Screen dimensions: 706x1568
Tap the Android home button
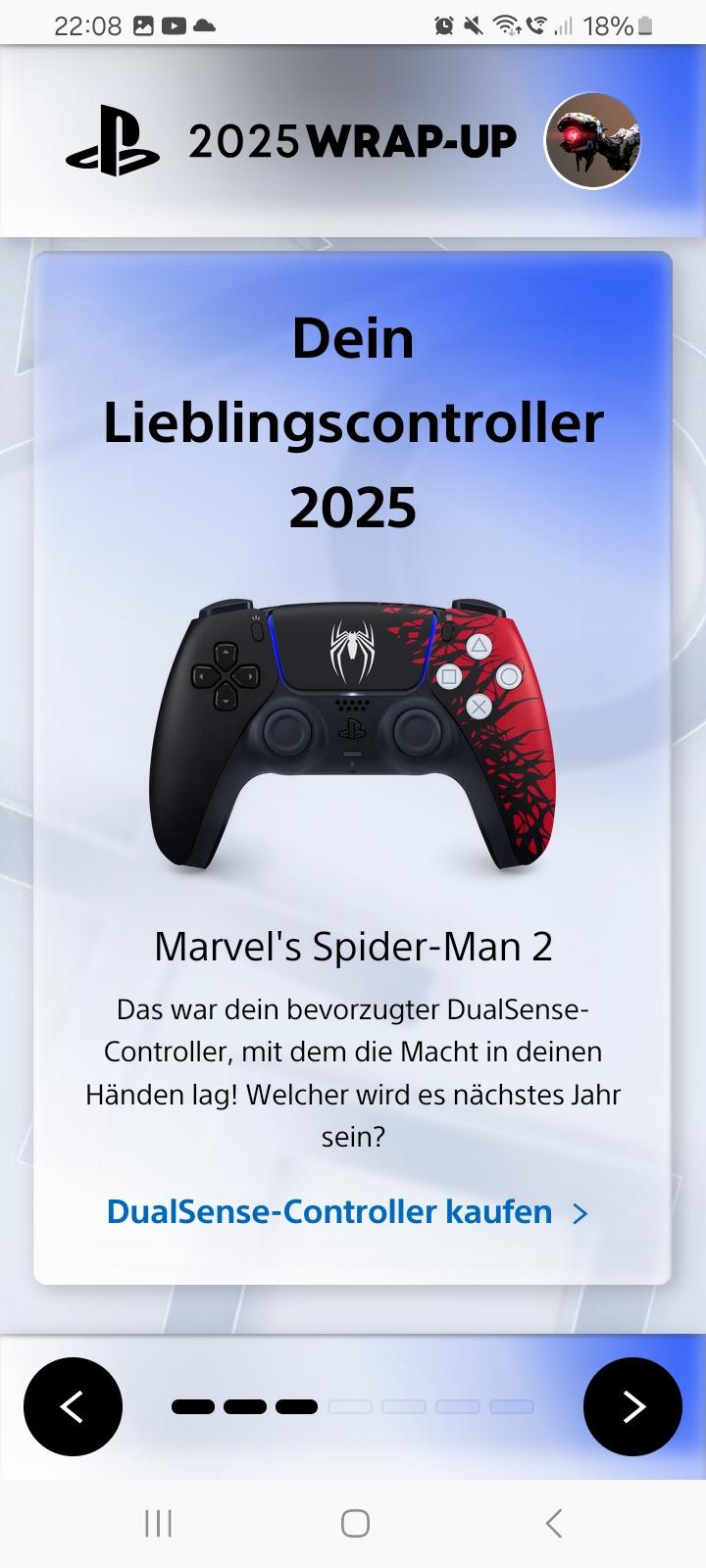[x=354, y=1523]
